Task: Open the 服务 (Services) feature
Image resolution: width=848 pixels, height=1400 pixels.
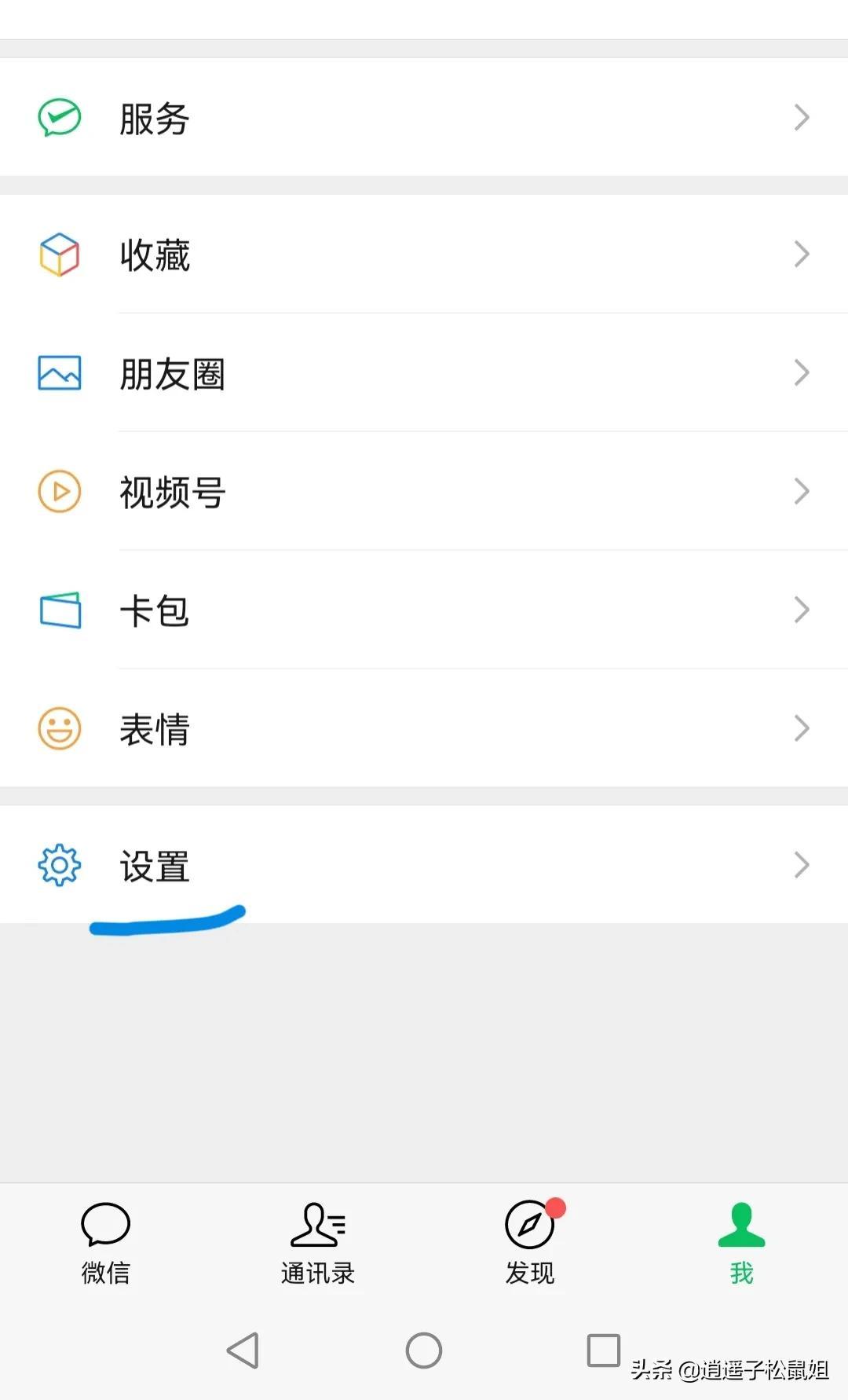Action: (x=154, y=118)
